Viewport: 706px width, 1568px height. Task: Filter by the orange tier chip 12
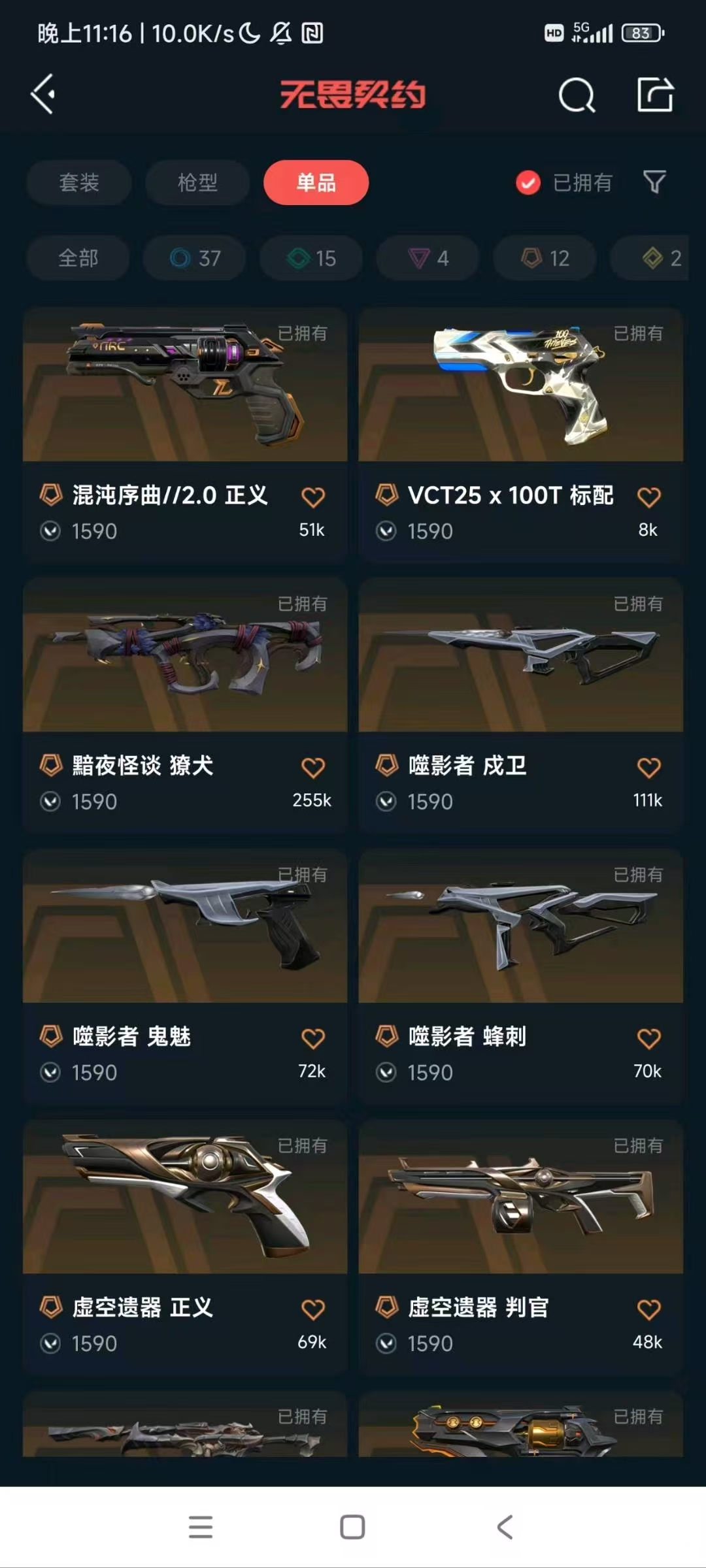545,258
